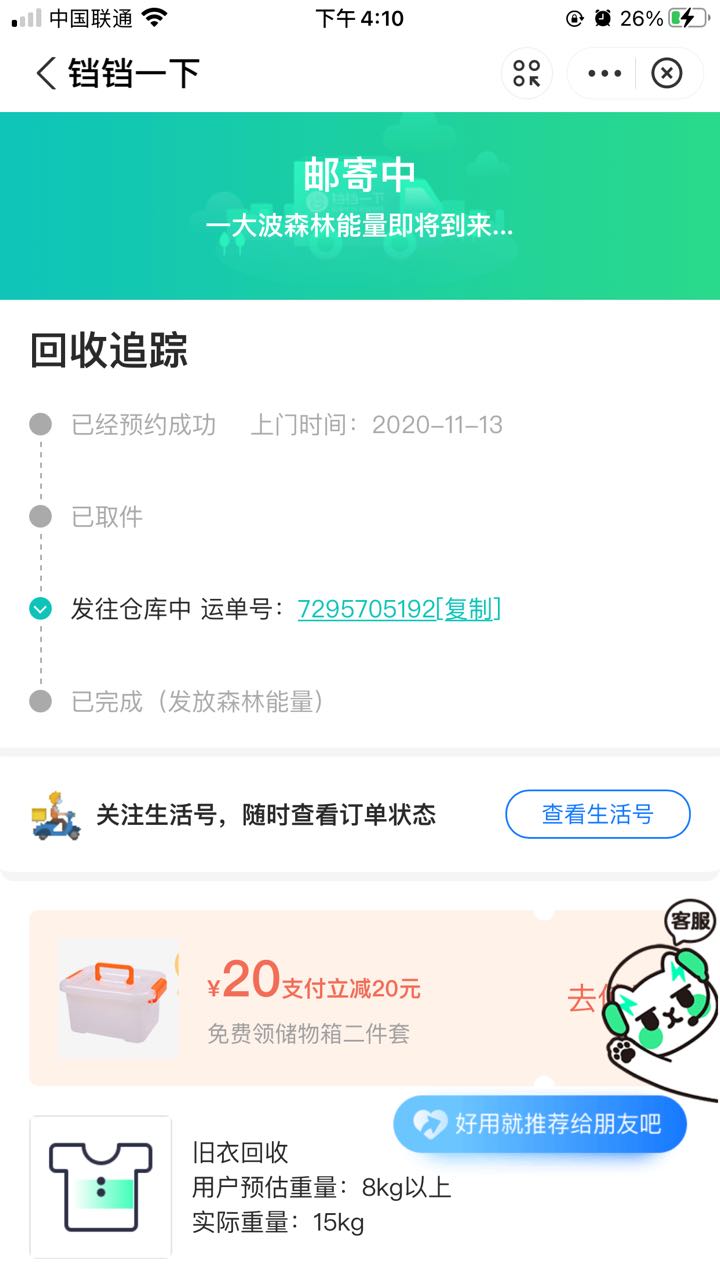Close the mini program

pos(667,73)
